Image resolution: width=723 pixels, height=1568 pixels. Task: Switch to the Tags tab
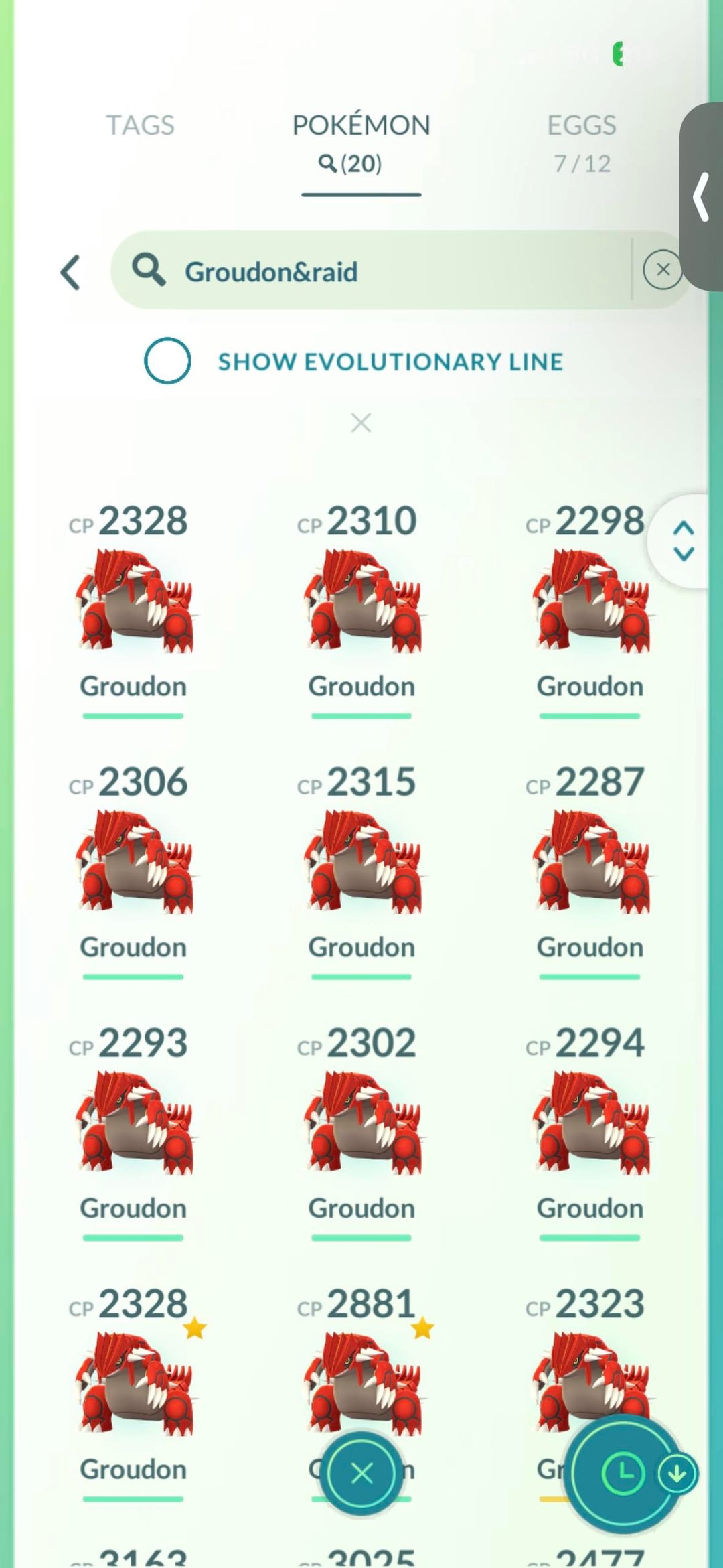[140, 125]
